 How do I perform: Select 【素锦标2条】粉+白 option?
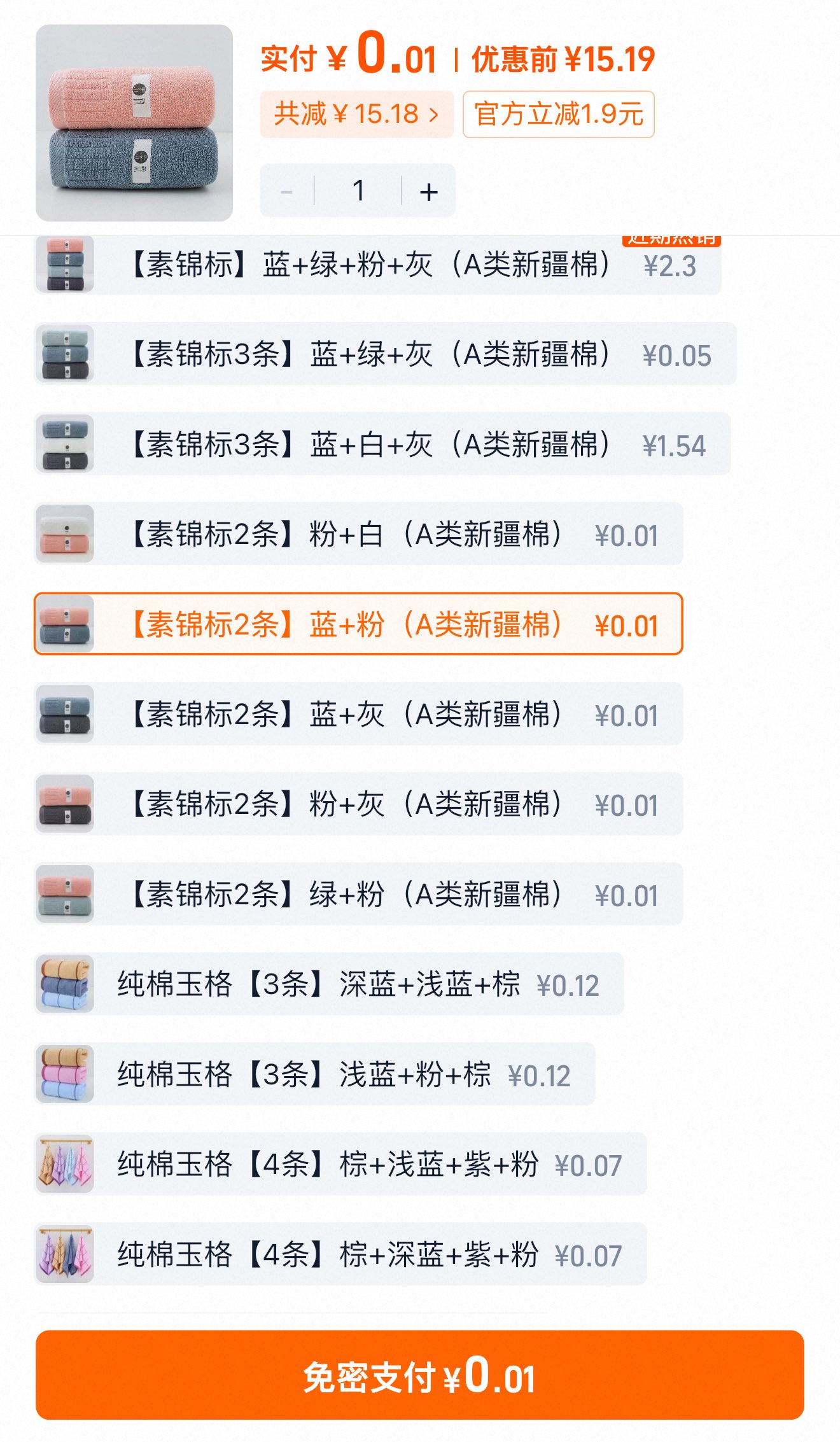tap(358, 535)
